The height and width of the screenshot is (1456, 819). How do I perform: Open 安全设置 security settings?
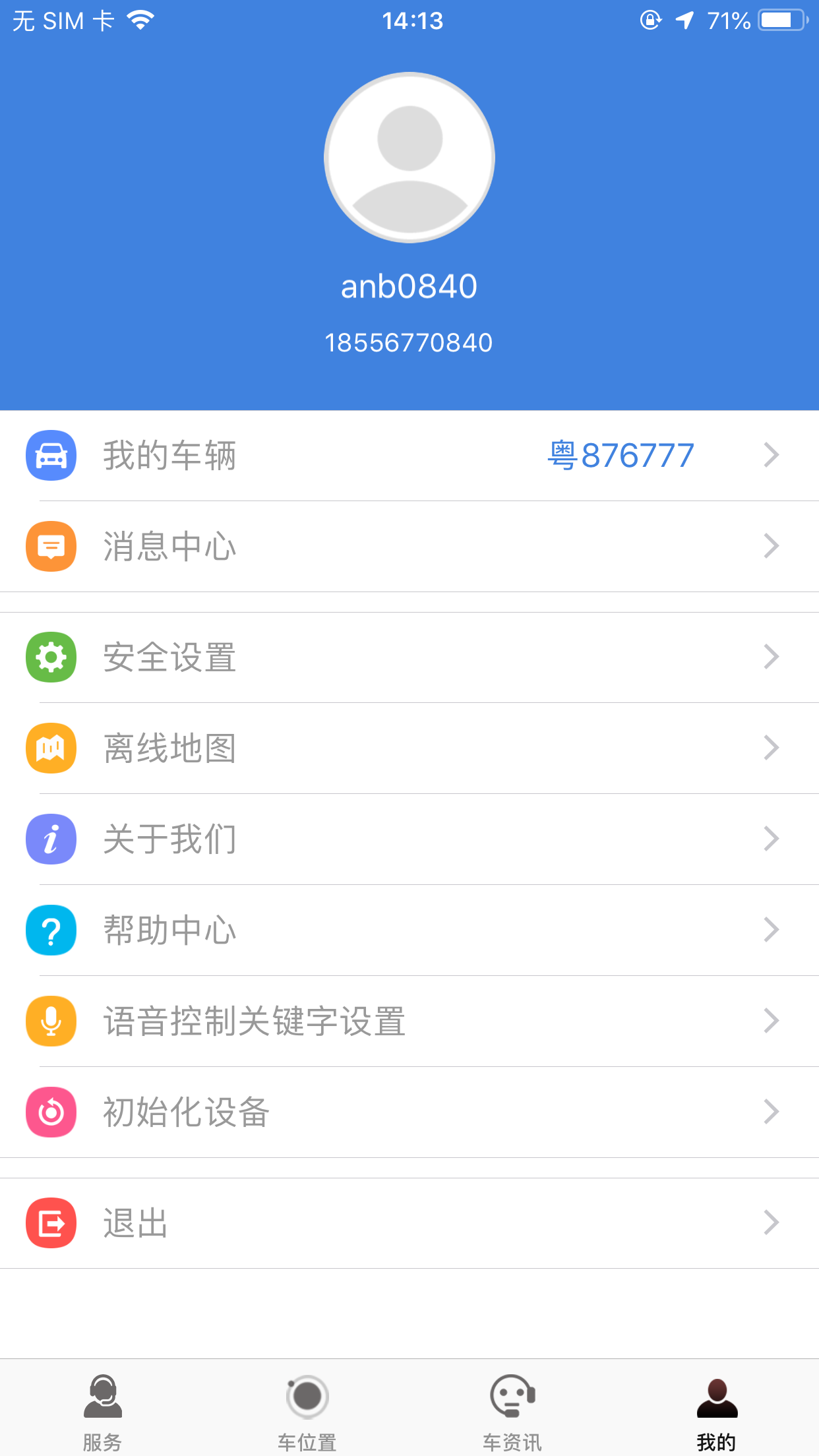[x=409, y=657]
